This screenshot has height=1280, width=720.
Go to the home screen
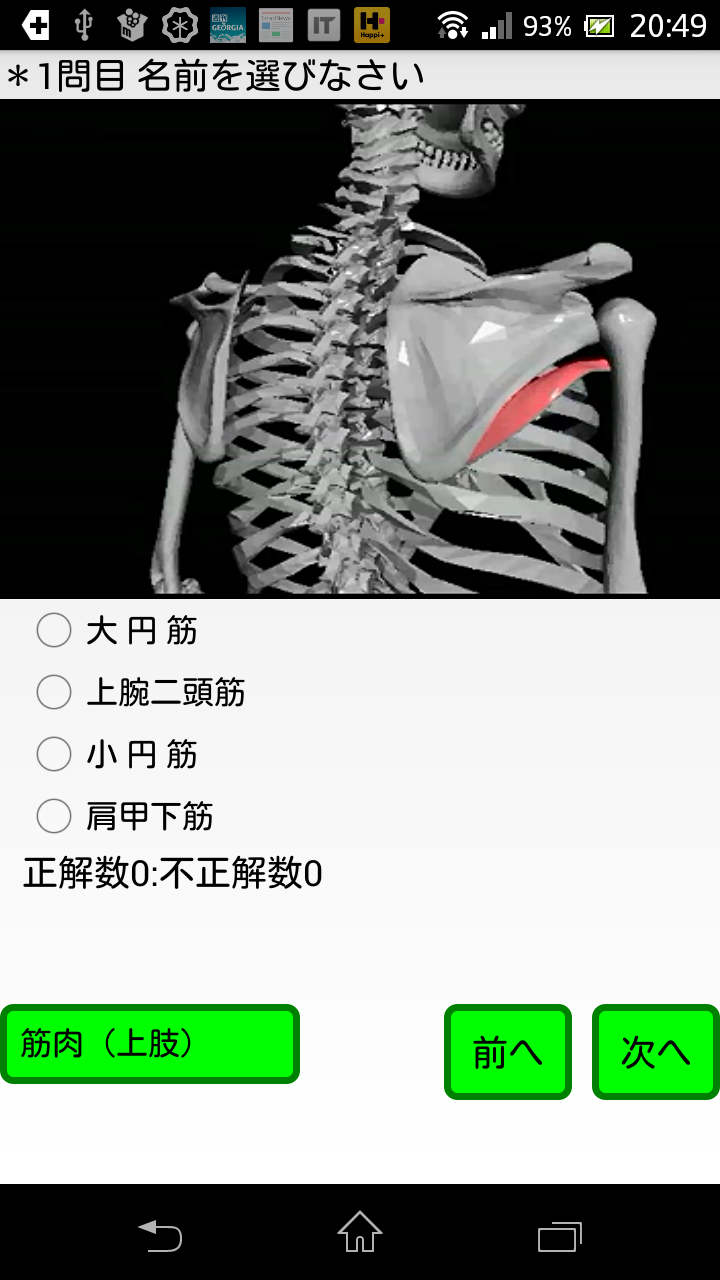(x=360, y=1234)
